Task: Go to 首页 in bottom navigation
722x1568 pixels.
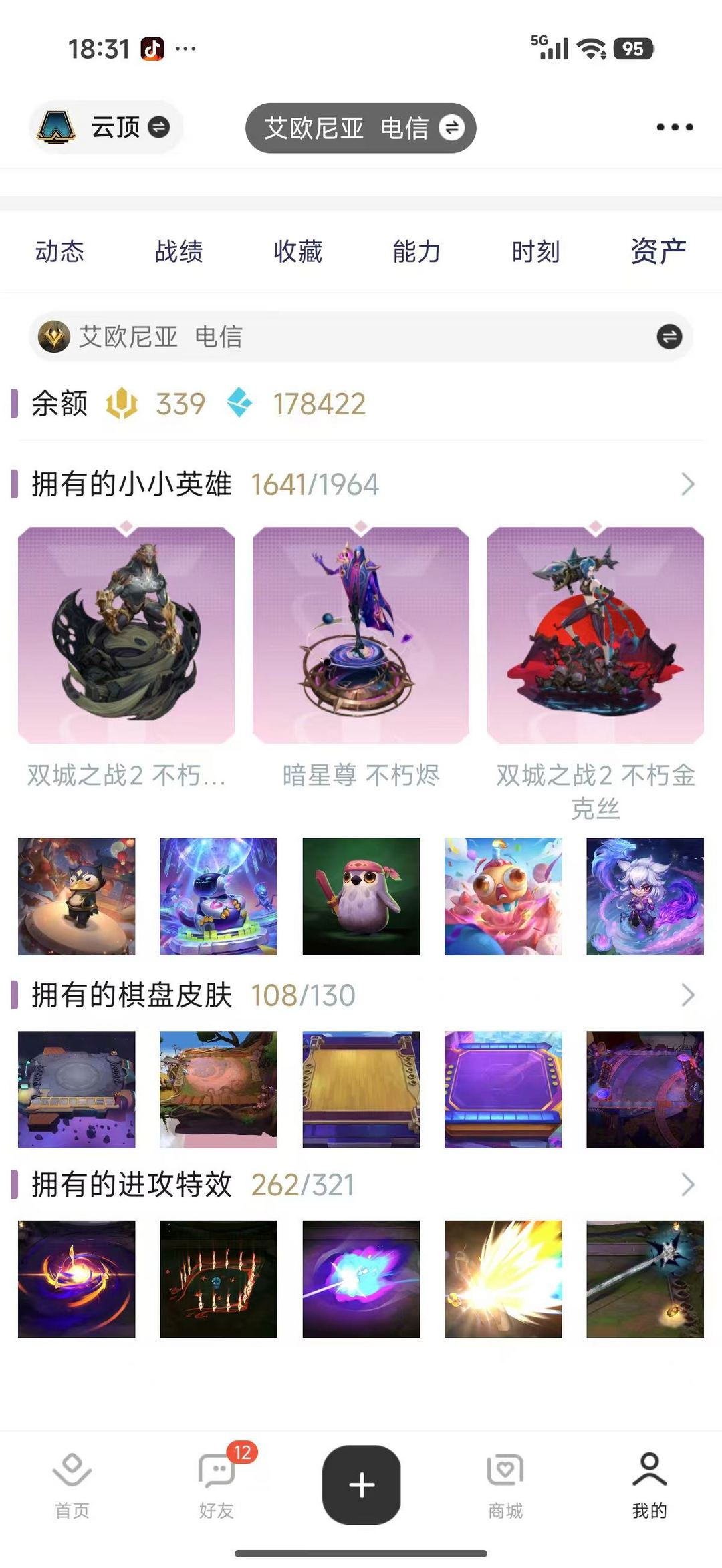Action: (72, 1483)
